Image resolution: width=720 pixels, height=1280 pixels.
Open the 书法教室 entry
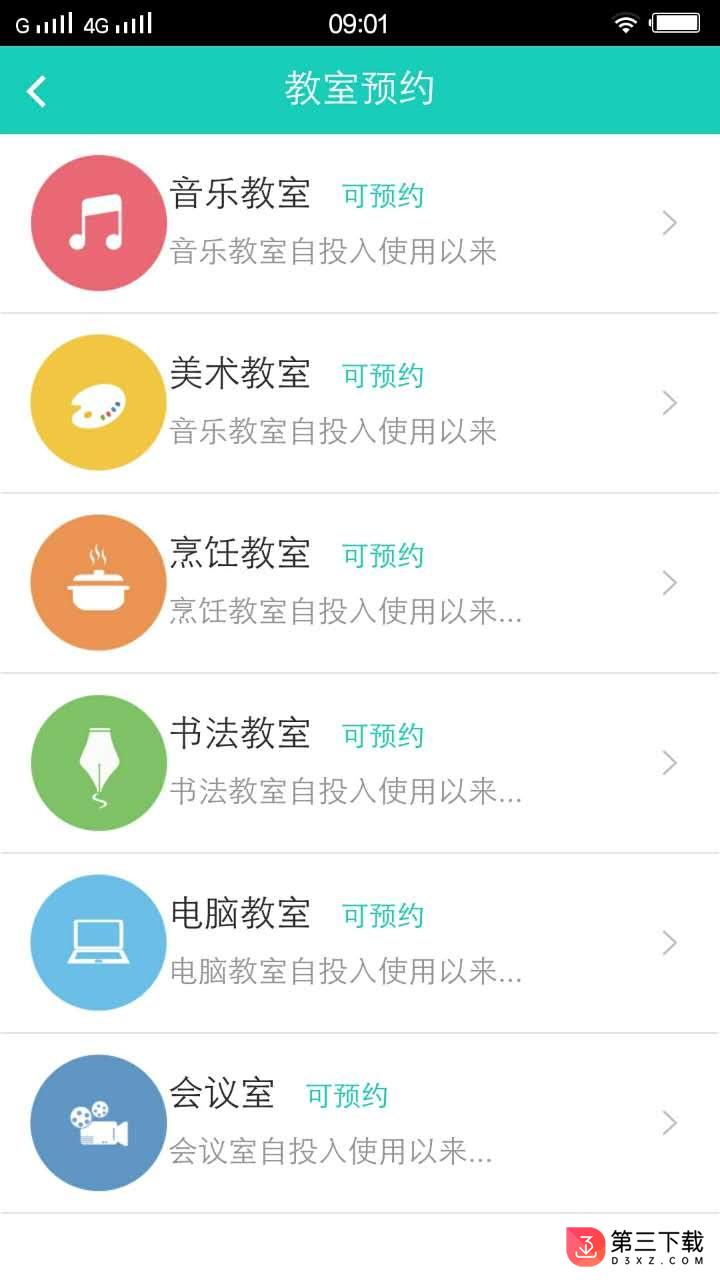coord(360,763)
